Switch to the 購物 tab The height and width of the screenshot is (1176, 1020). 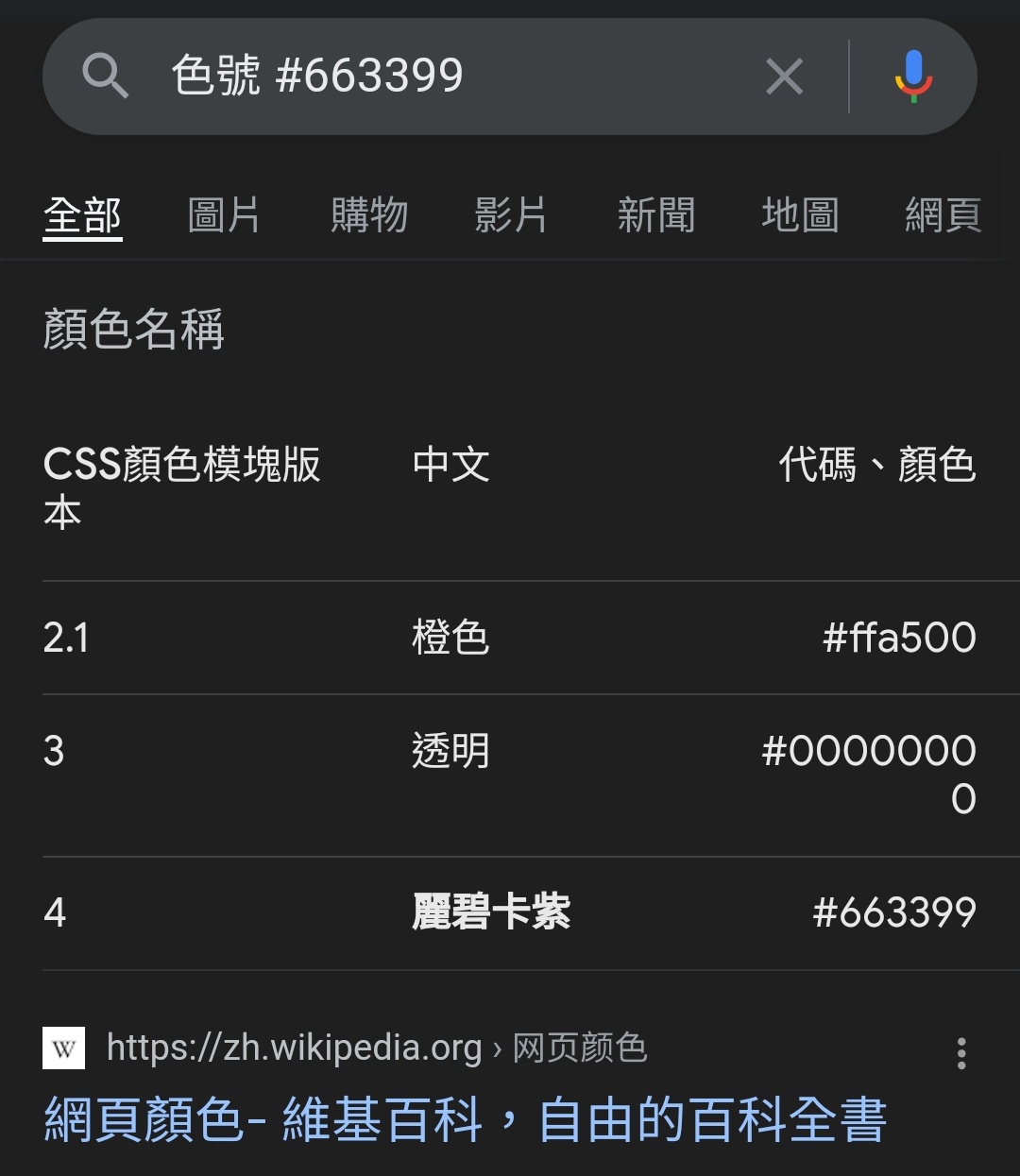coord(369,215)
